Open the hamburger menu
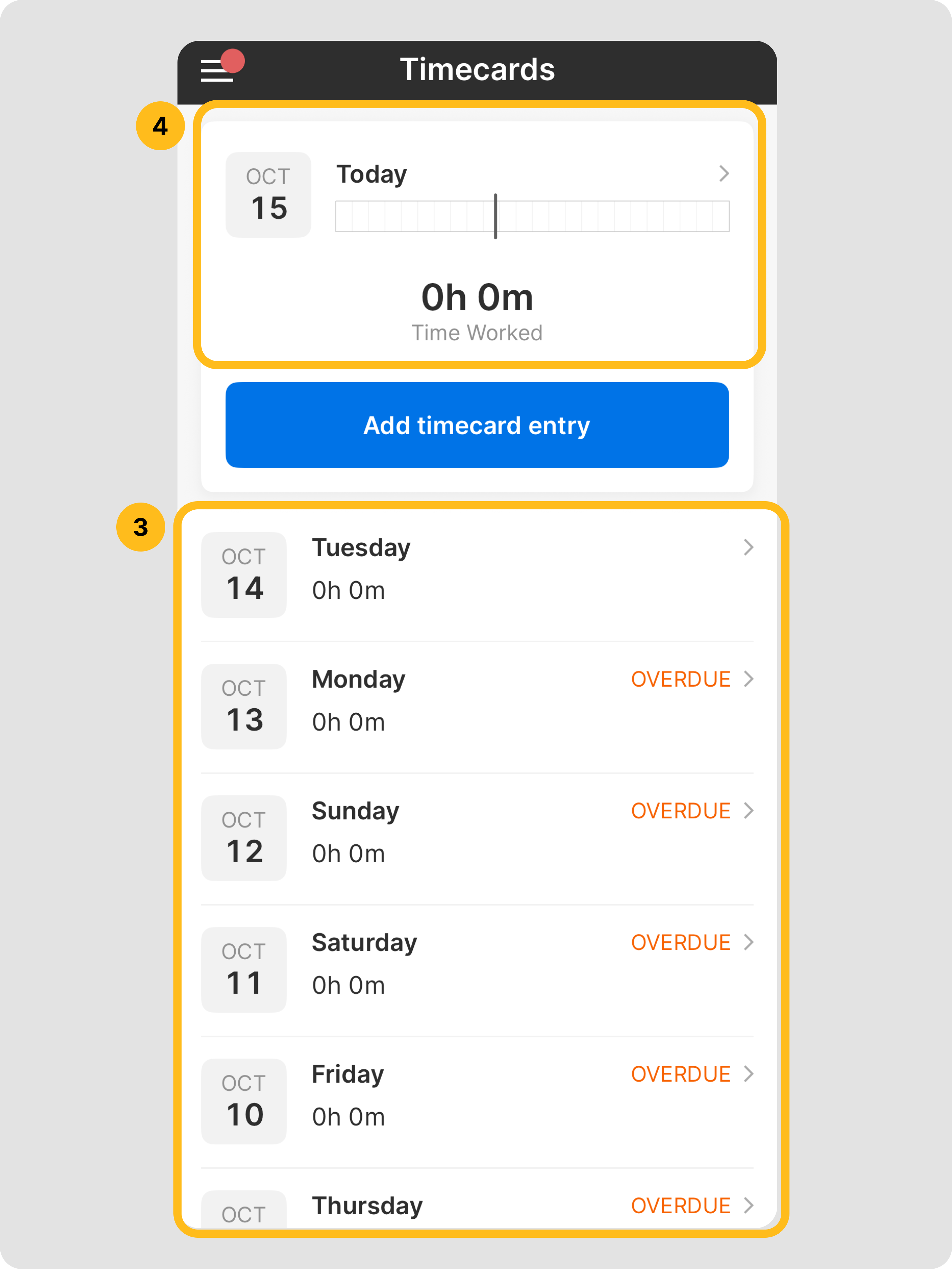 [x=217, y=71]
